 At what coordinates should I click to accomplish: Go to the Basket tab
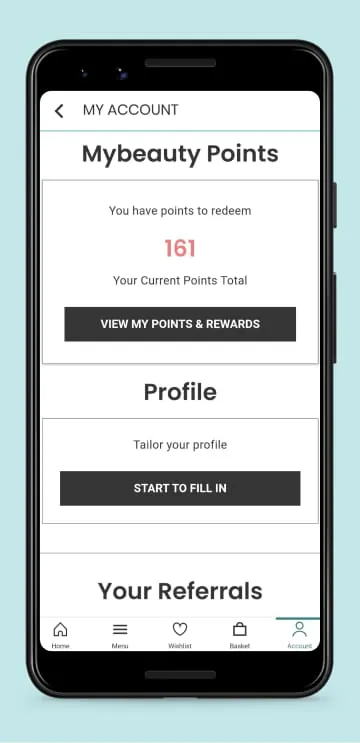[x=240, y=635]
